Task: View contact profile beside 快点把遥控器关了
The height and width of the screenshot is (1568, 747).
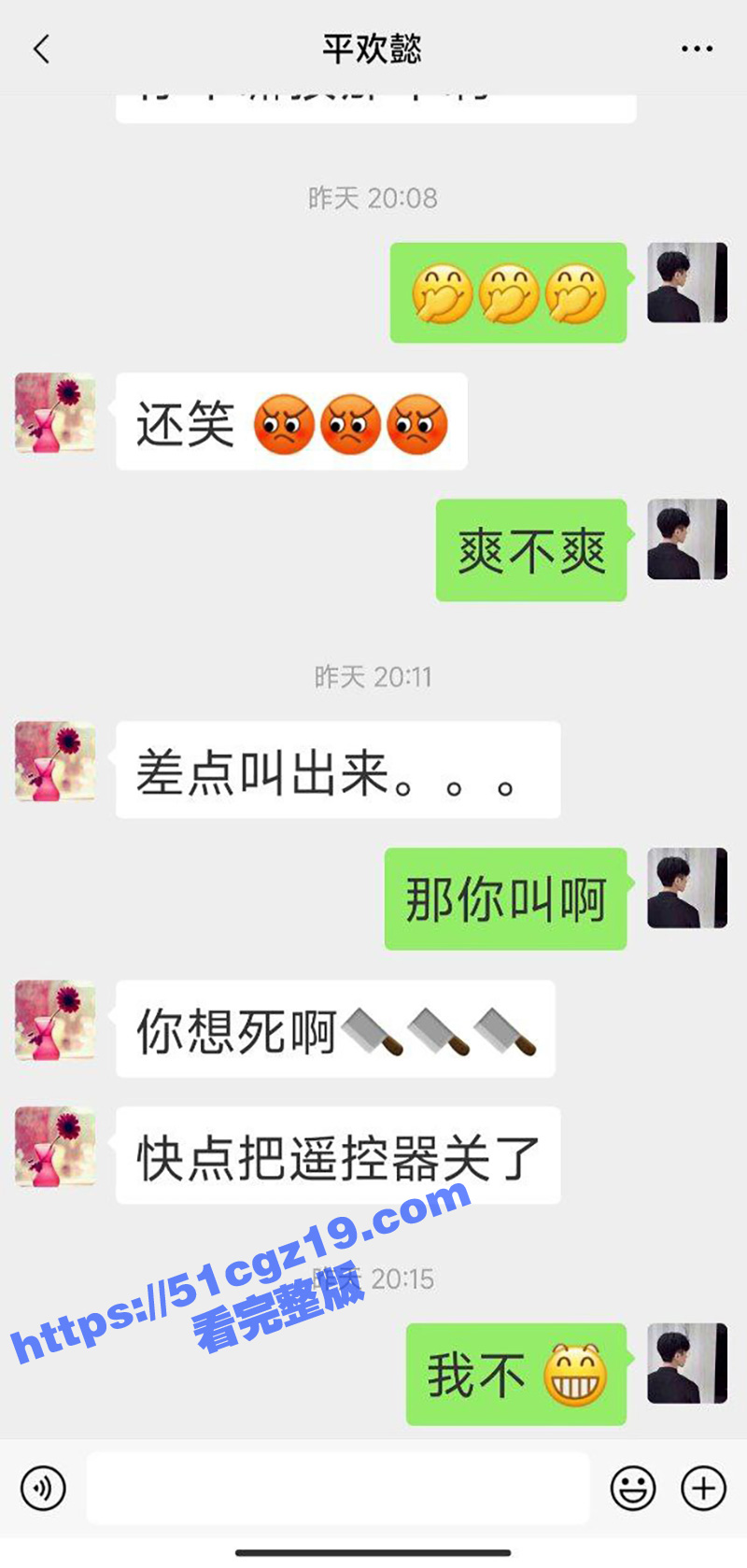Action: (55, 1147)
